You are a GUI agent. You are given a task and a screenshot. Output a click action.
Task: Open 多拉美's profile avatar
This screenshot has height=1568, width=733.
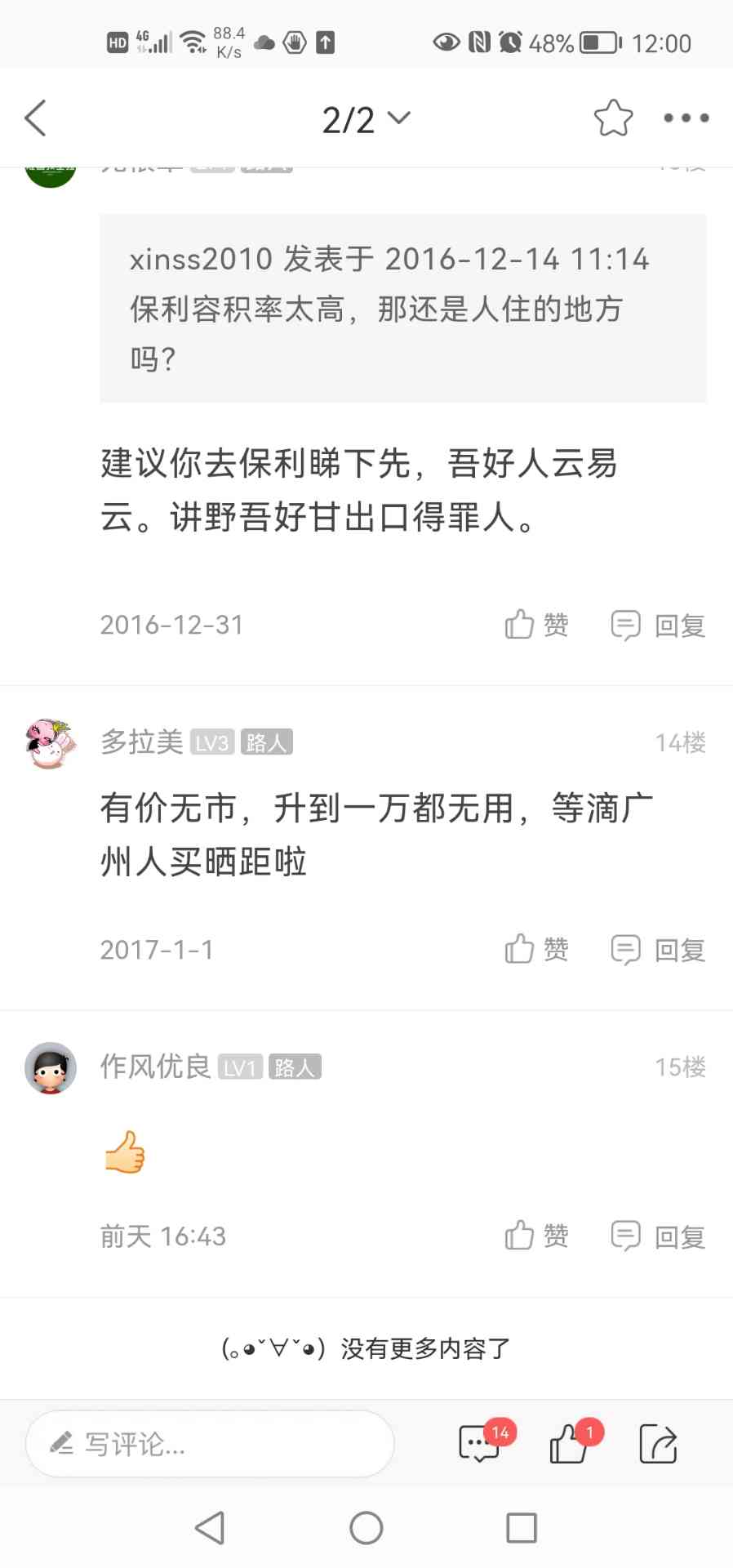click(x=51, y=743)
